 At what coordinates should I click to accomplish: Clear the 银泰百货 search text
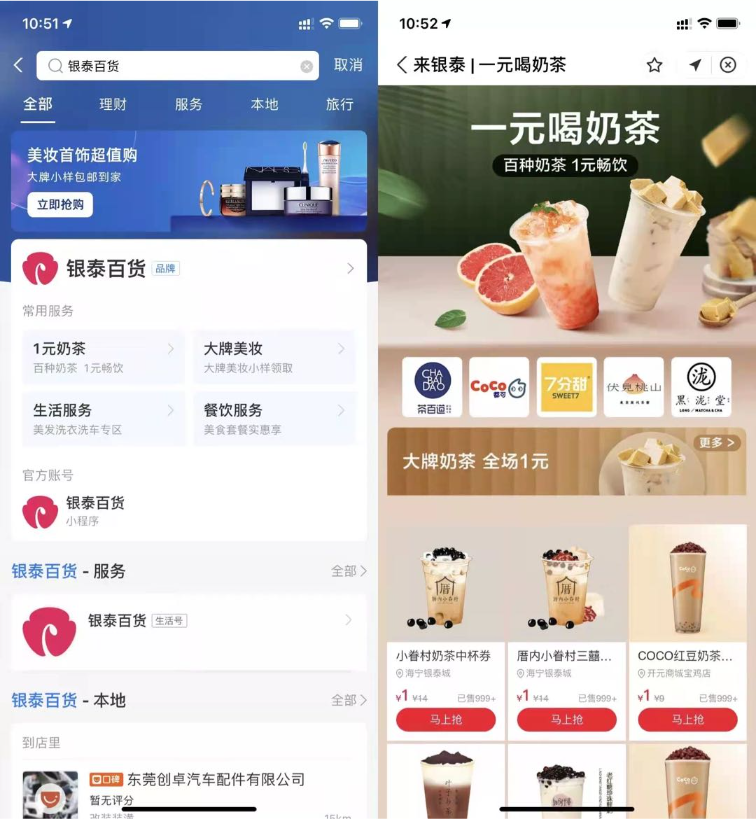(306, 66)
